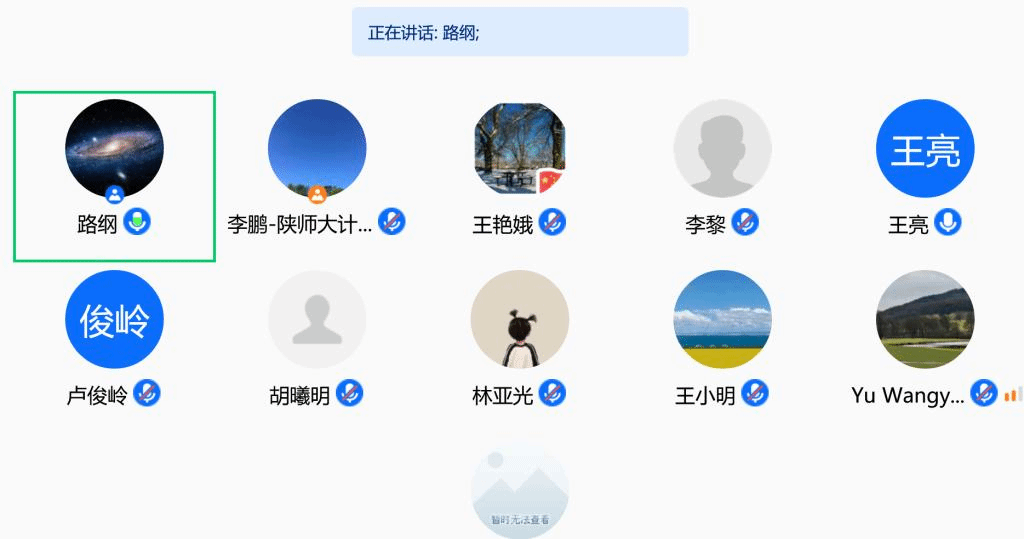Open participant 卢俊岭's tile
This screenshot has height=539, width=1024.
tap(114, 320)
